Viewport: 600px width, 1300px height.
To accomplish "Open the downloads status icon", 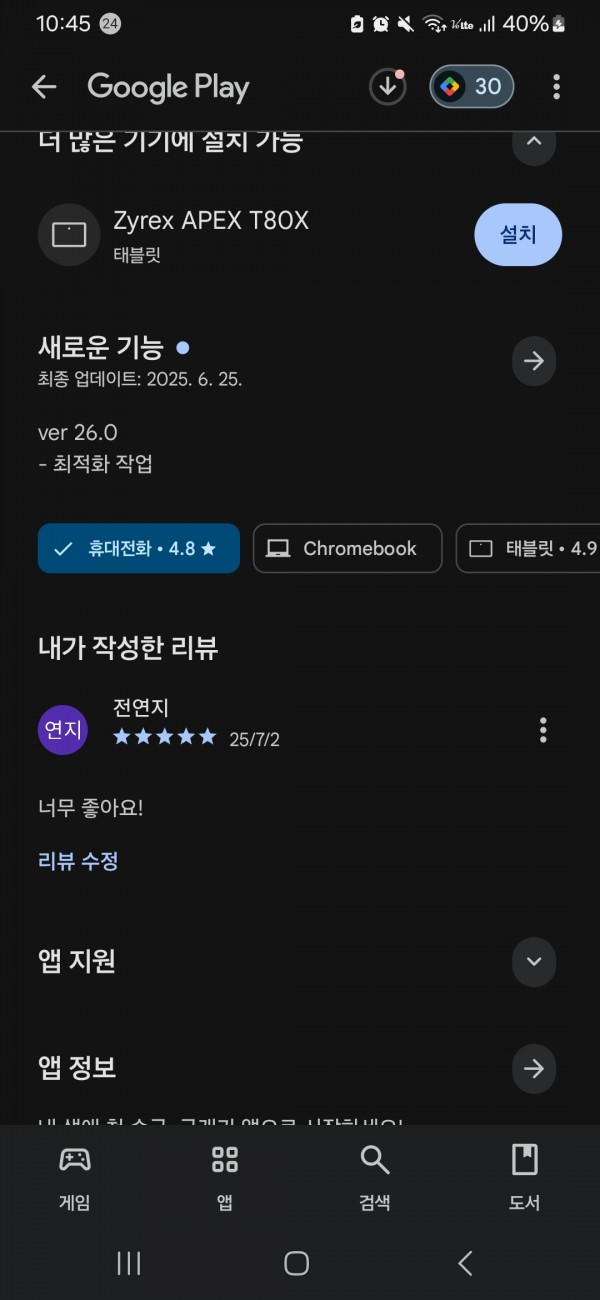I will click(x=388, y=87).
